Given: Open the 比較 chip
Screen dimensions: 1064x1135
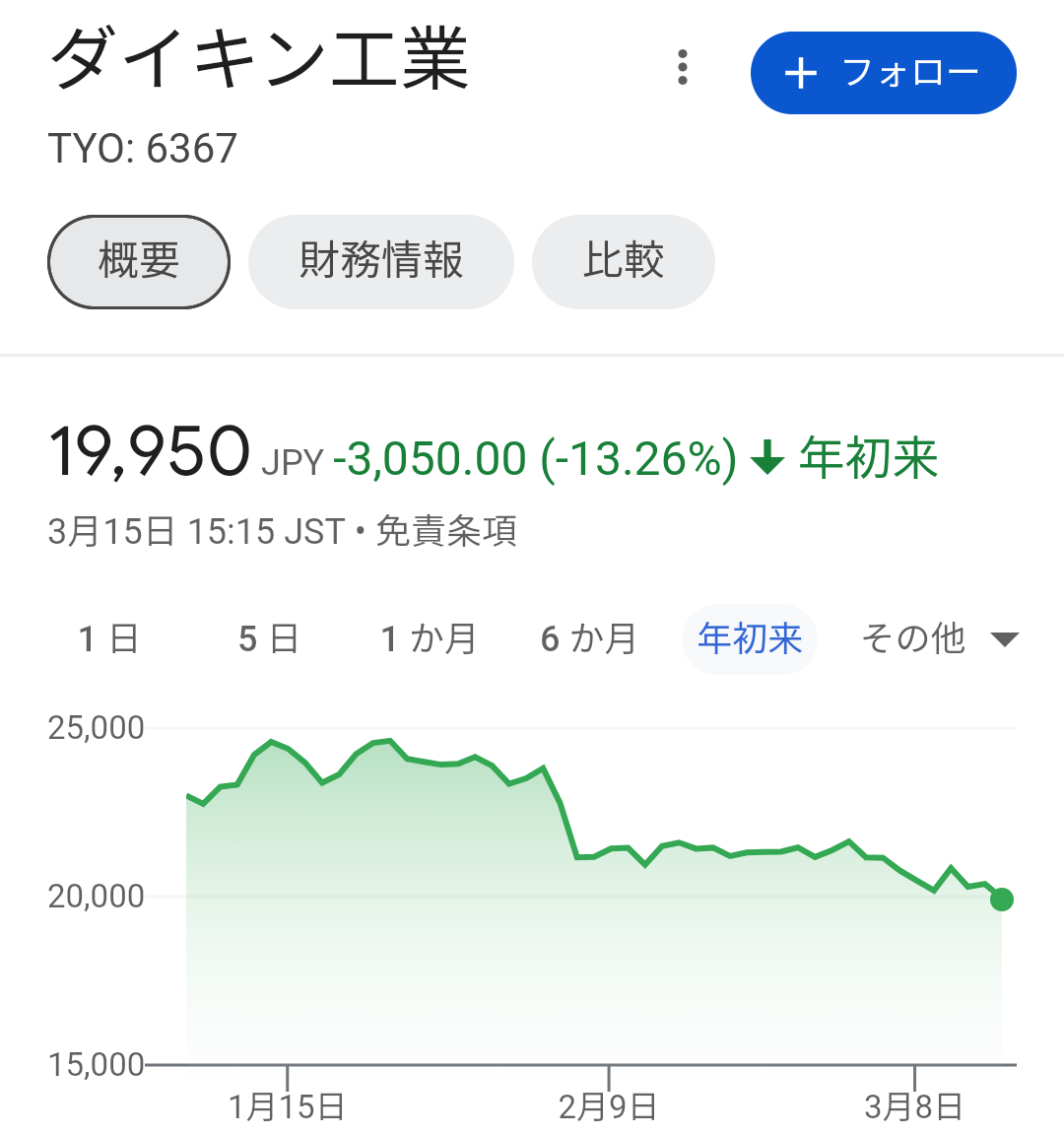Looking at the screenshot, I should pos(624,261).
